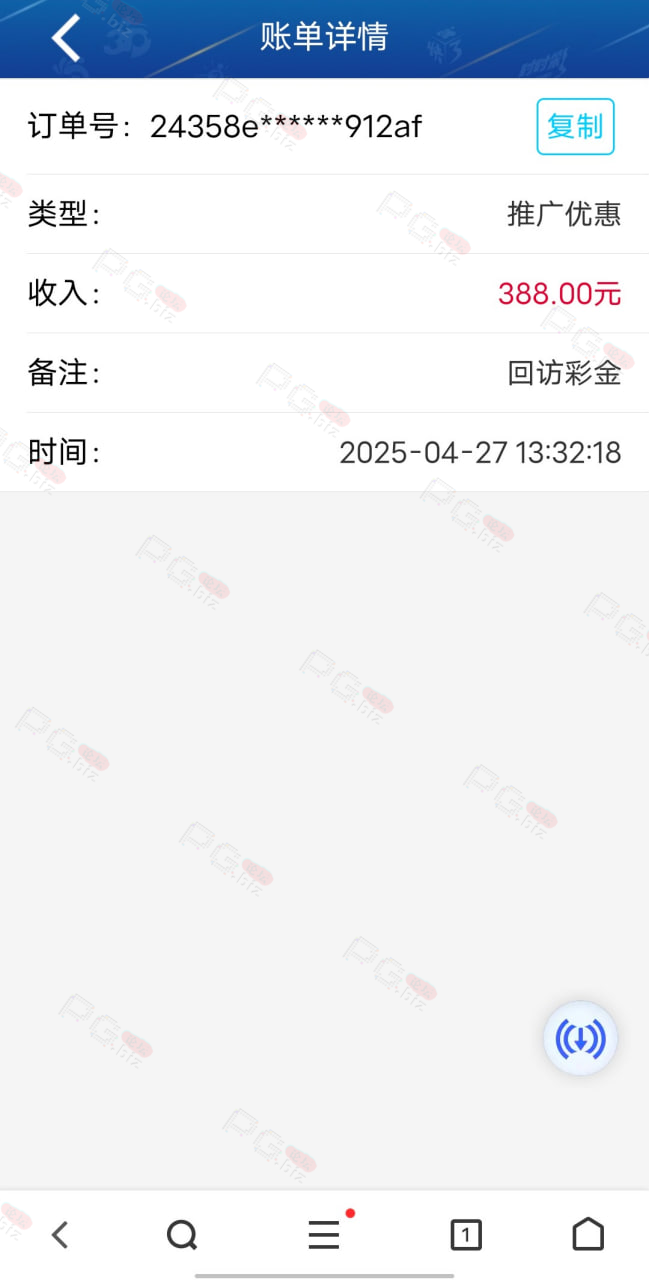Go to the browser home page
Image resolution: width=649 pixels, height=1280 pixels.
click(588, 1234)
